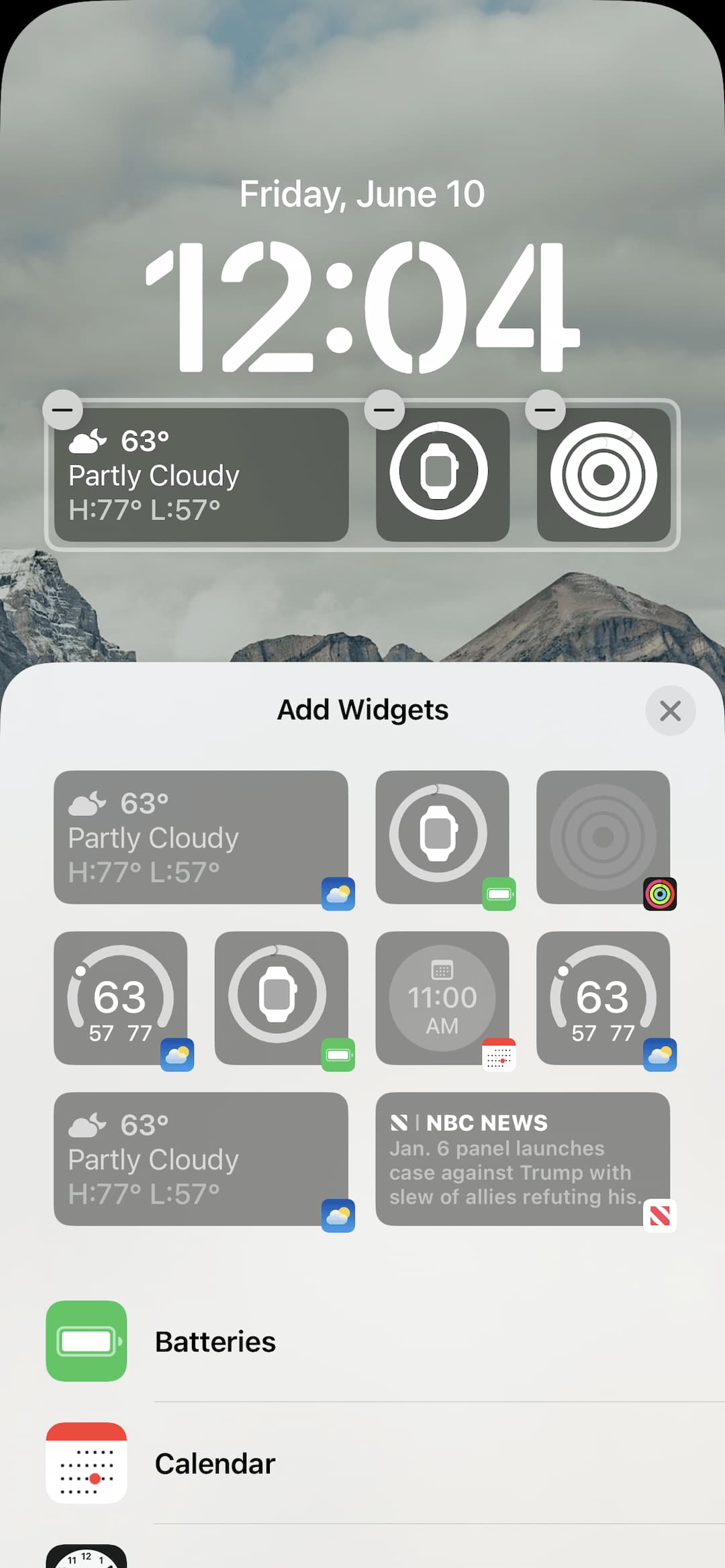Screen dimensions: 725x1568
Task: Edit the Friday, June 10 date widget
Action: [362, 195]
